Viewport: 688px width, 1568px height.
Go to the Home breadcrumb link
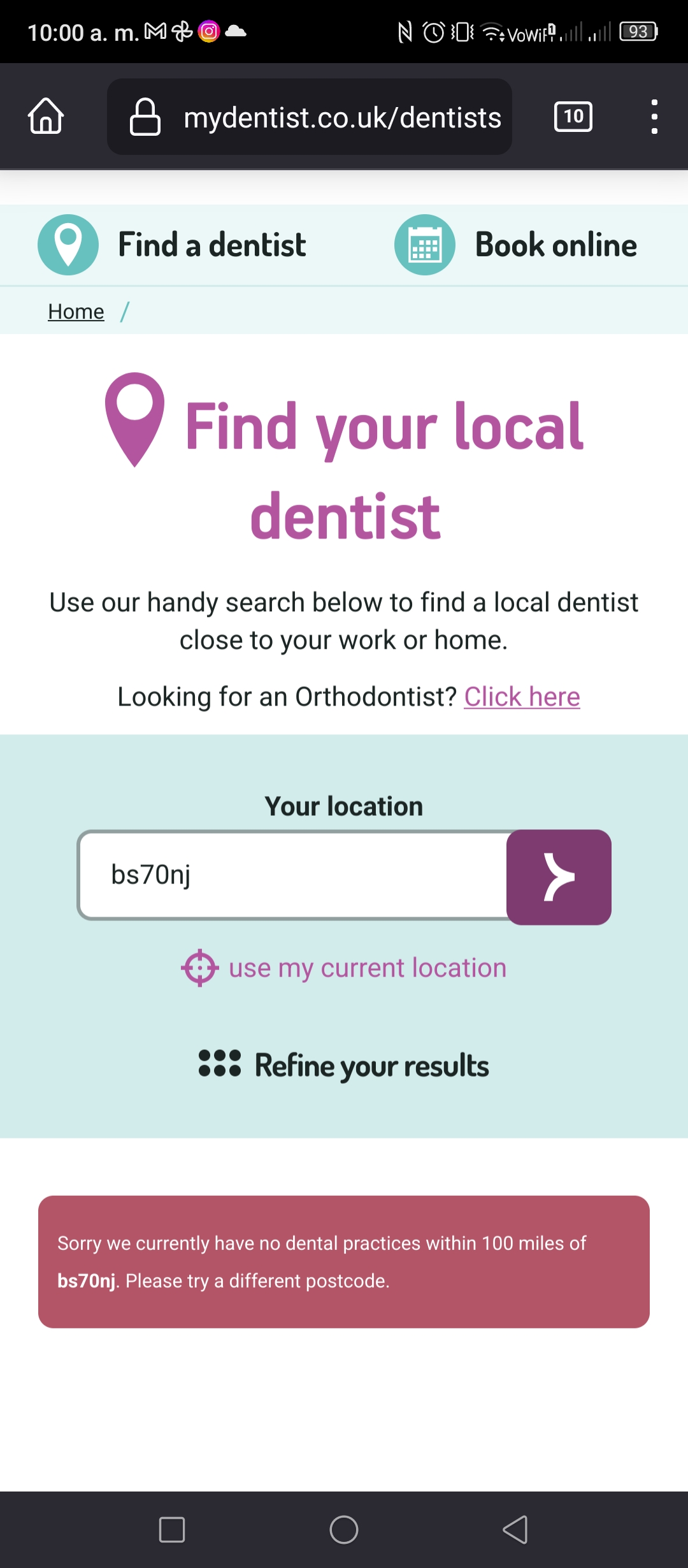[76, 312]
